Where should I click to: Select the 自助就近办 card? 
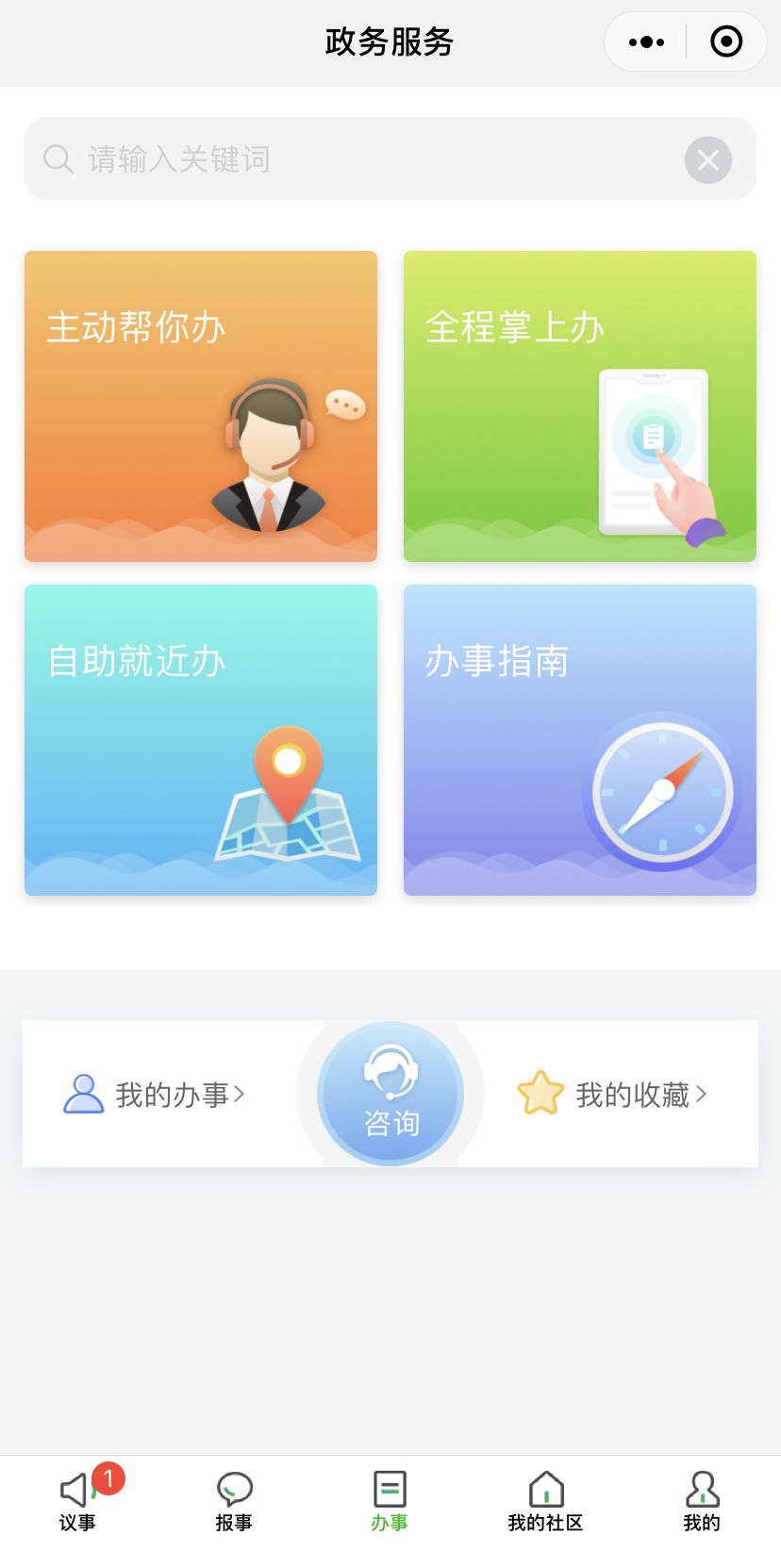point(201,740)
